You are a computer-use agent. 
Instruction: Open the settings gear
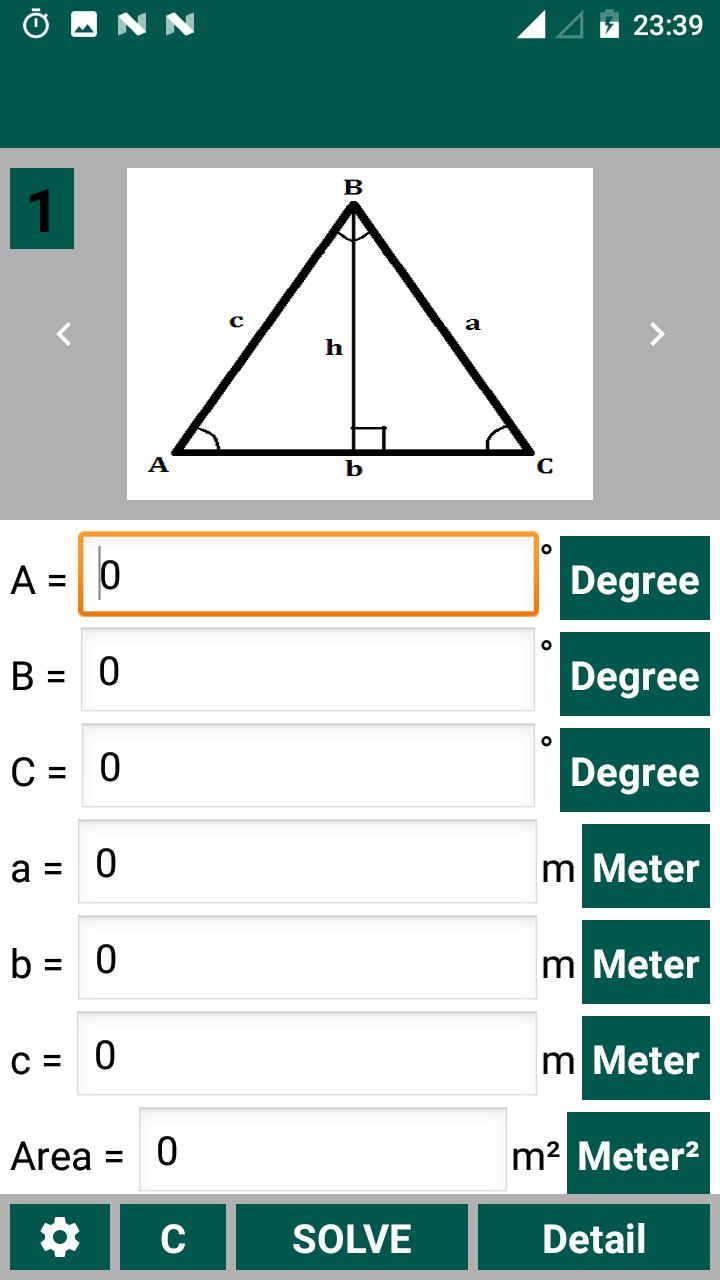(60, 1238)
